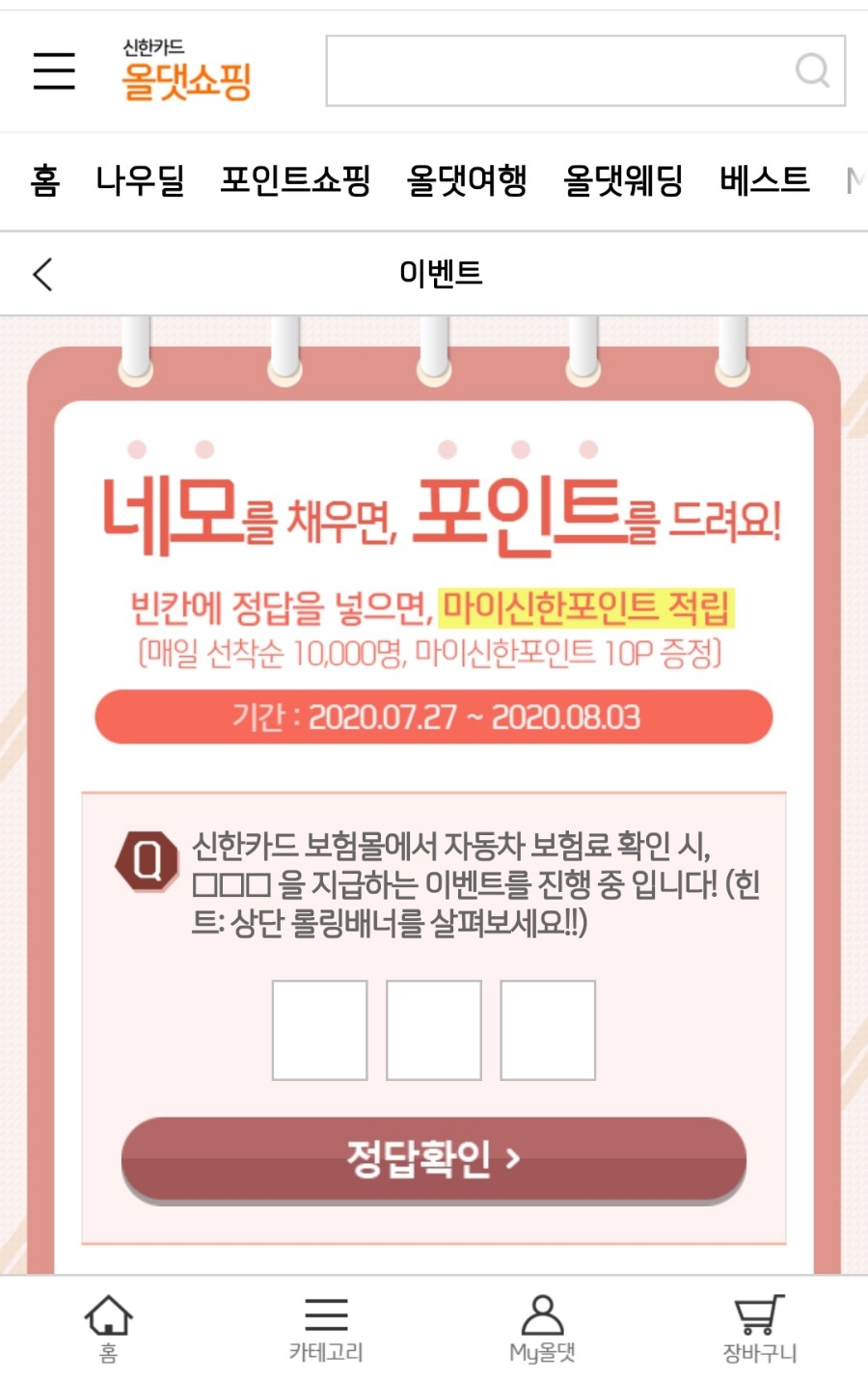This screenshot has width=868, height=1380.
Task: Open the hamburger drawer menu
Action: coord(54,70)
